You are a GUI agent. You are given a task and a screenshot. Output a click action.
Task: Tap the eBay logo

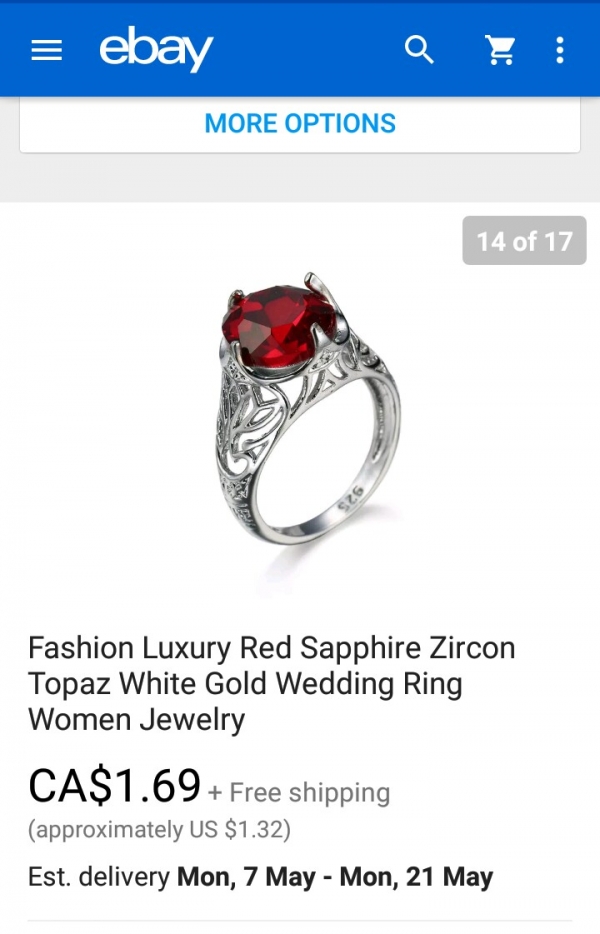tap(156, 49)
